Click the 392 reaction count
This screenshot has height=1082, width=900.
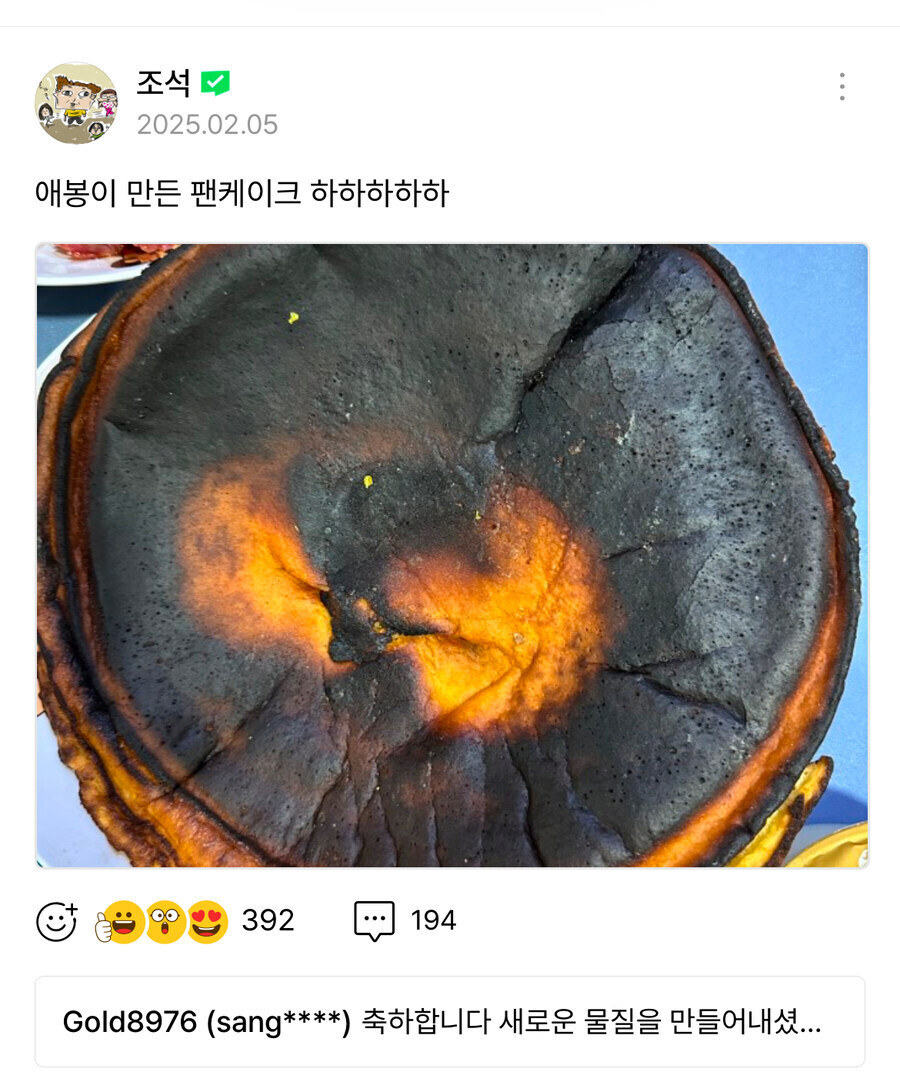tap(266, 921)
